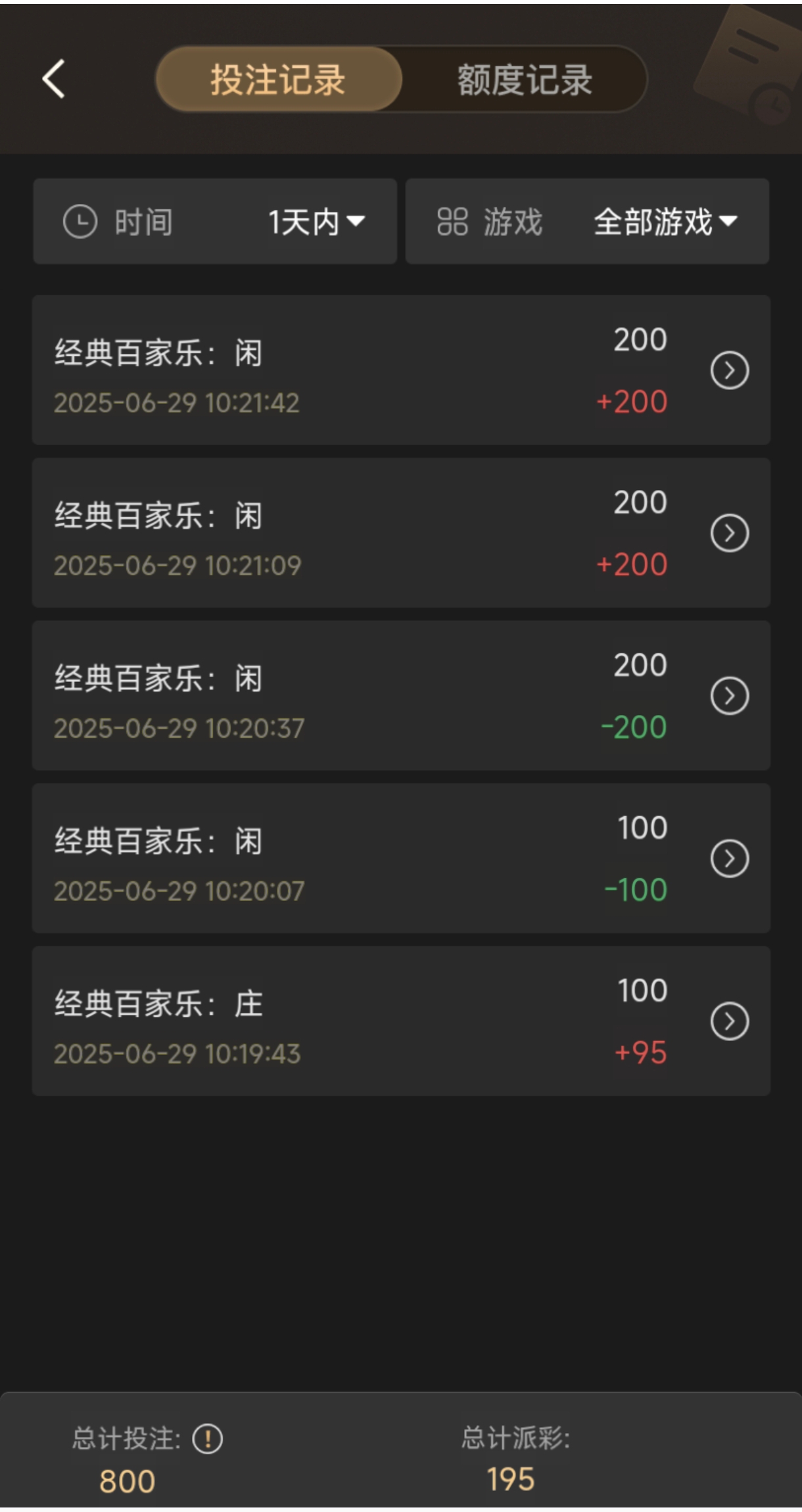
Task: Expand details of the 10:20:07 record
Action: pos(728,857)
